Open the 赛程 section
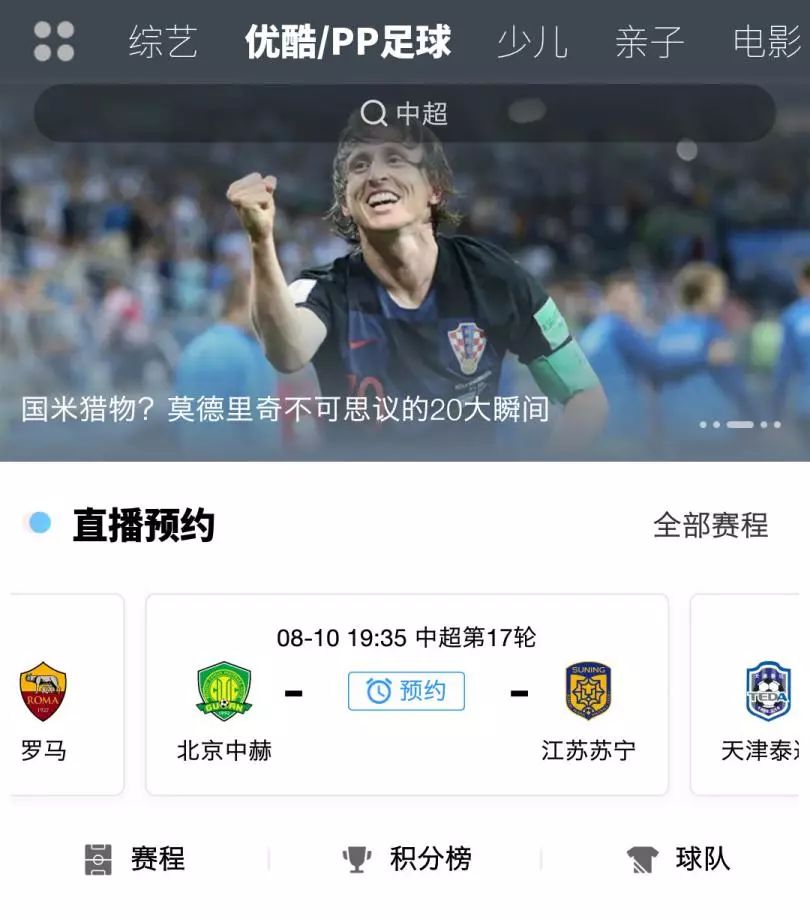 (x=135, y=859)
